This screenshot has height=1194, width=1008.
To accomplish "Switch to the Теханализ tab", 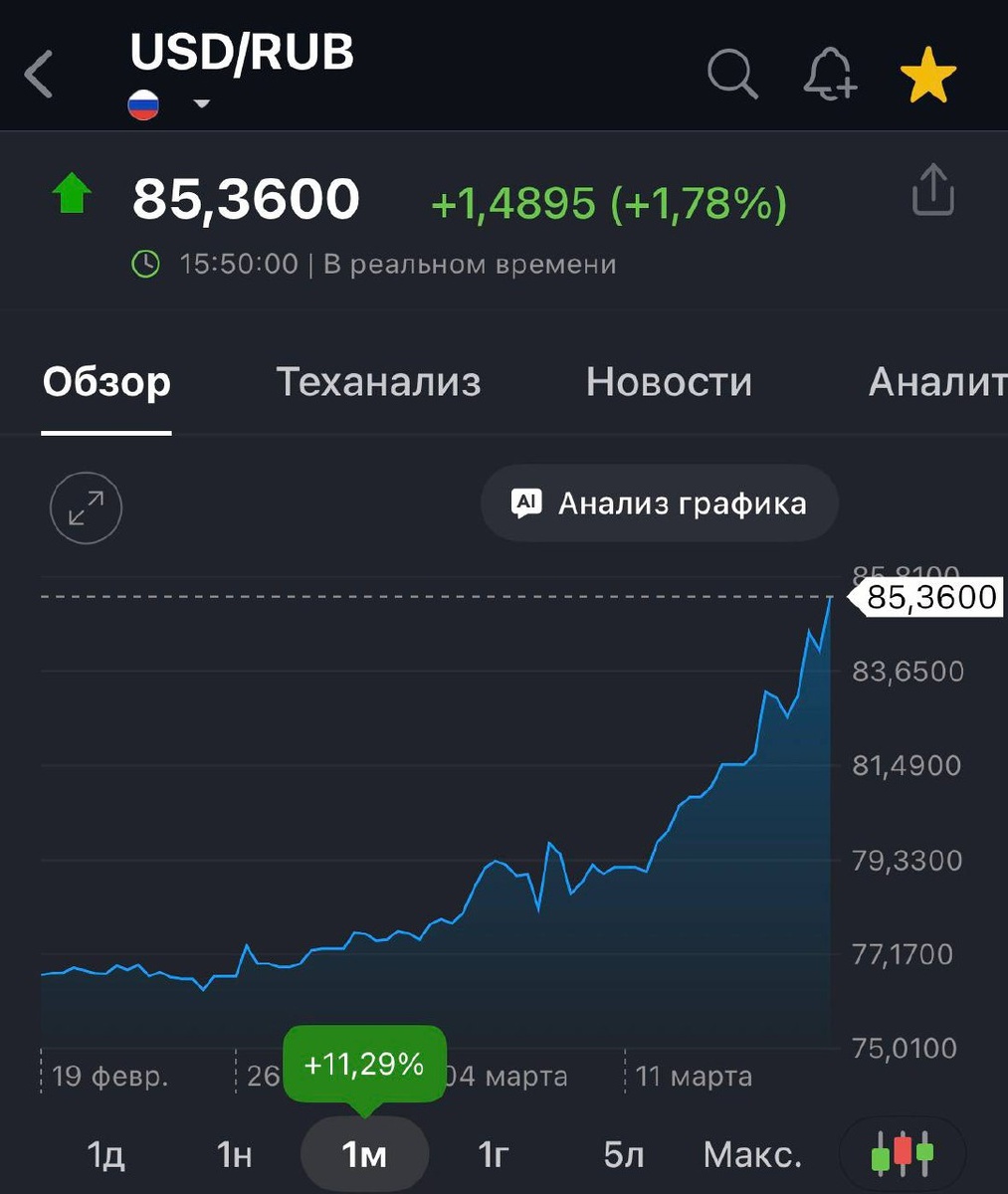I will point(378,382).
